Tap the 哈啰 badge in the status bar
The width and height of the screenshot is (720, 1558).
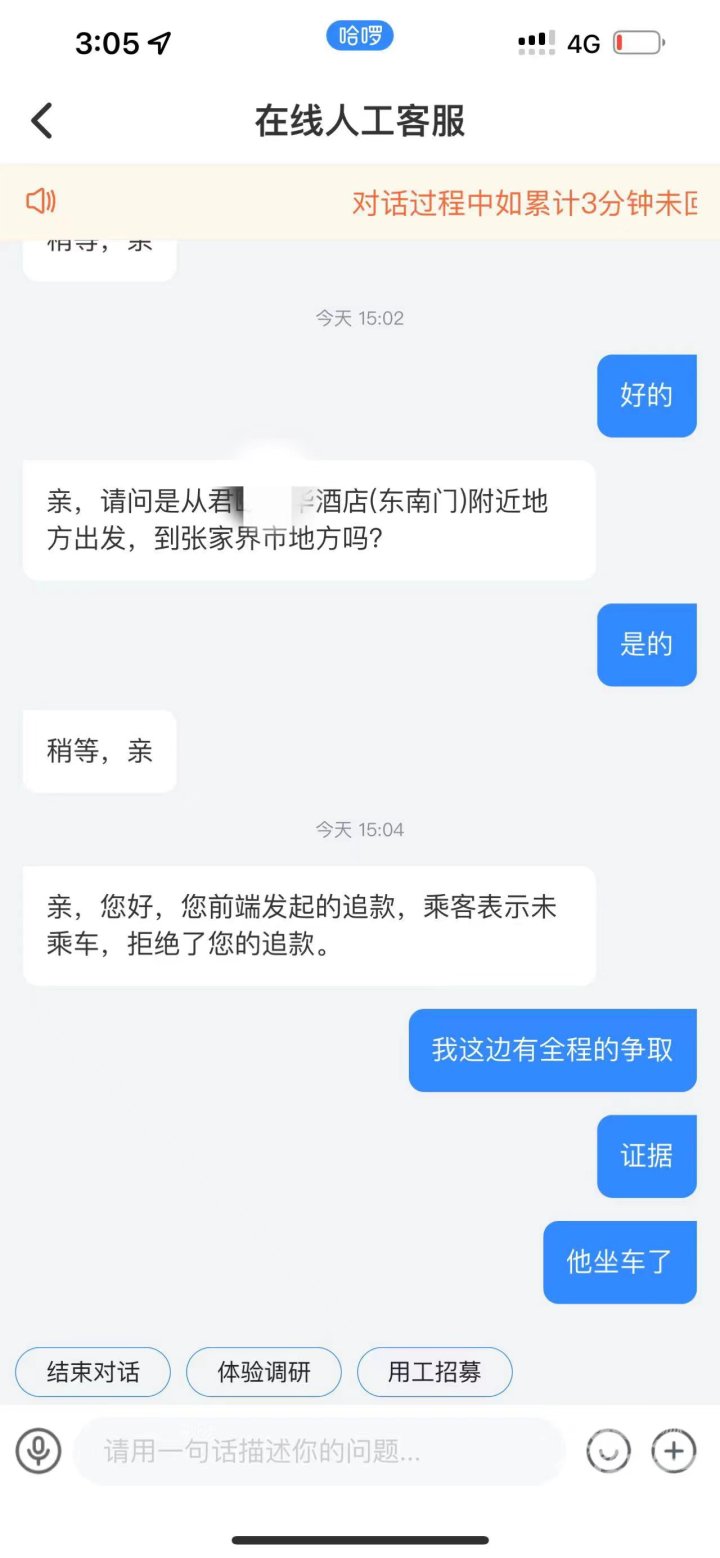[359, 36]
